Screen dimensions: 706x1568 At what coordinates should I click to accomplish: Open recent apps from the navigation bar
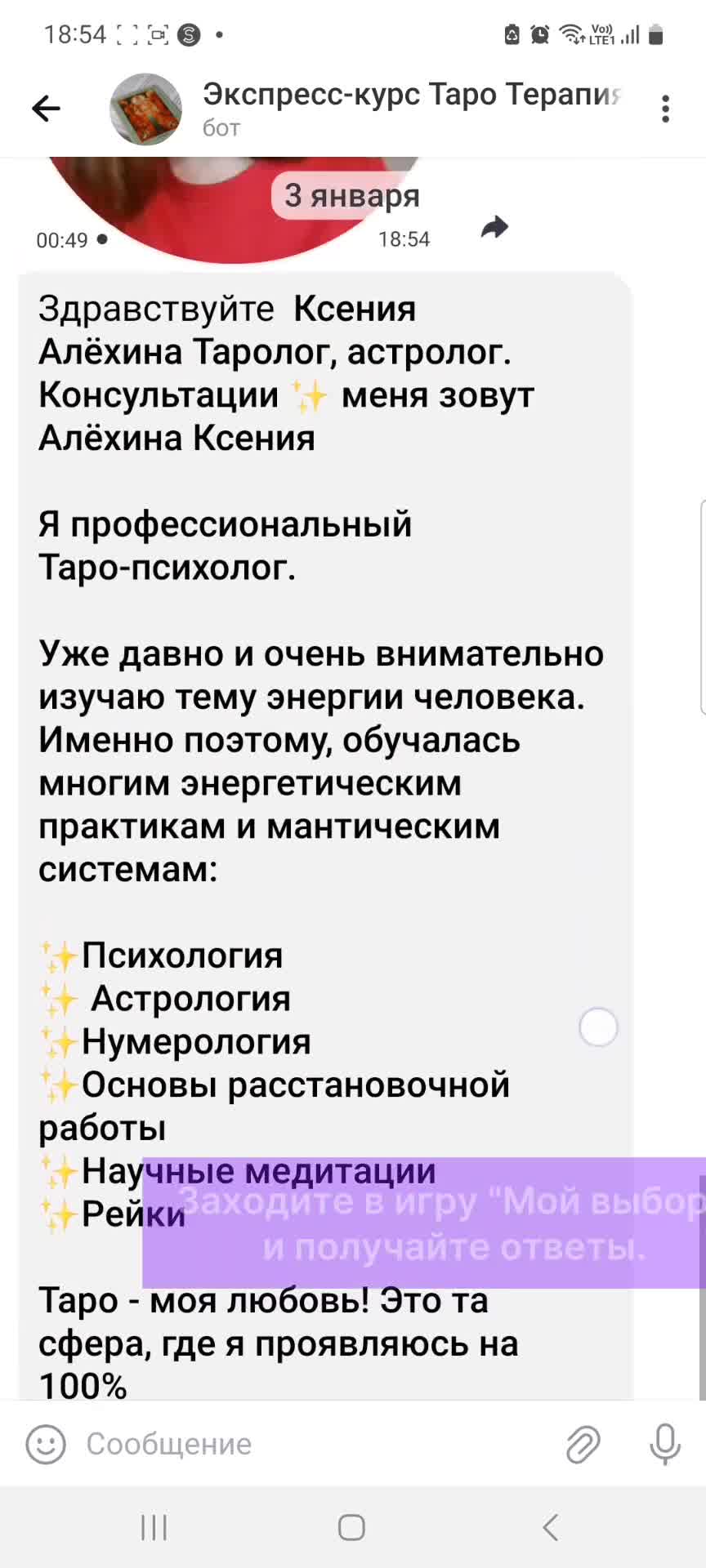click(x=154, y=1527)
